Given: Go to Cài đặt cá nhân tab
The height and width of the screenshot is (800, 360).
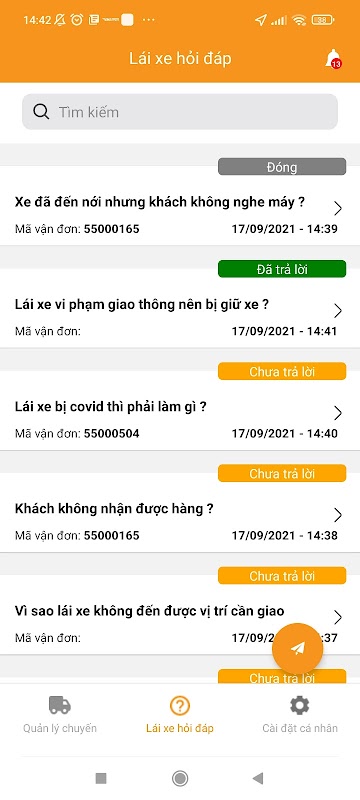Looking at the screenshot, I should click(300, 714).
